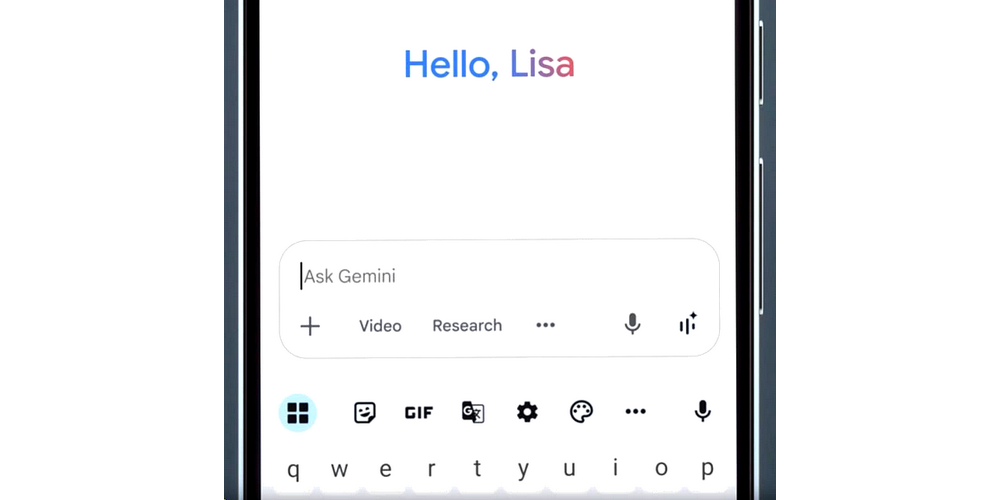Open the keyboard's four-square tools grid
Image resolution: width=1000 pixels, height=500 pixels.
298,412
